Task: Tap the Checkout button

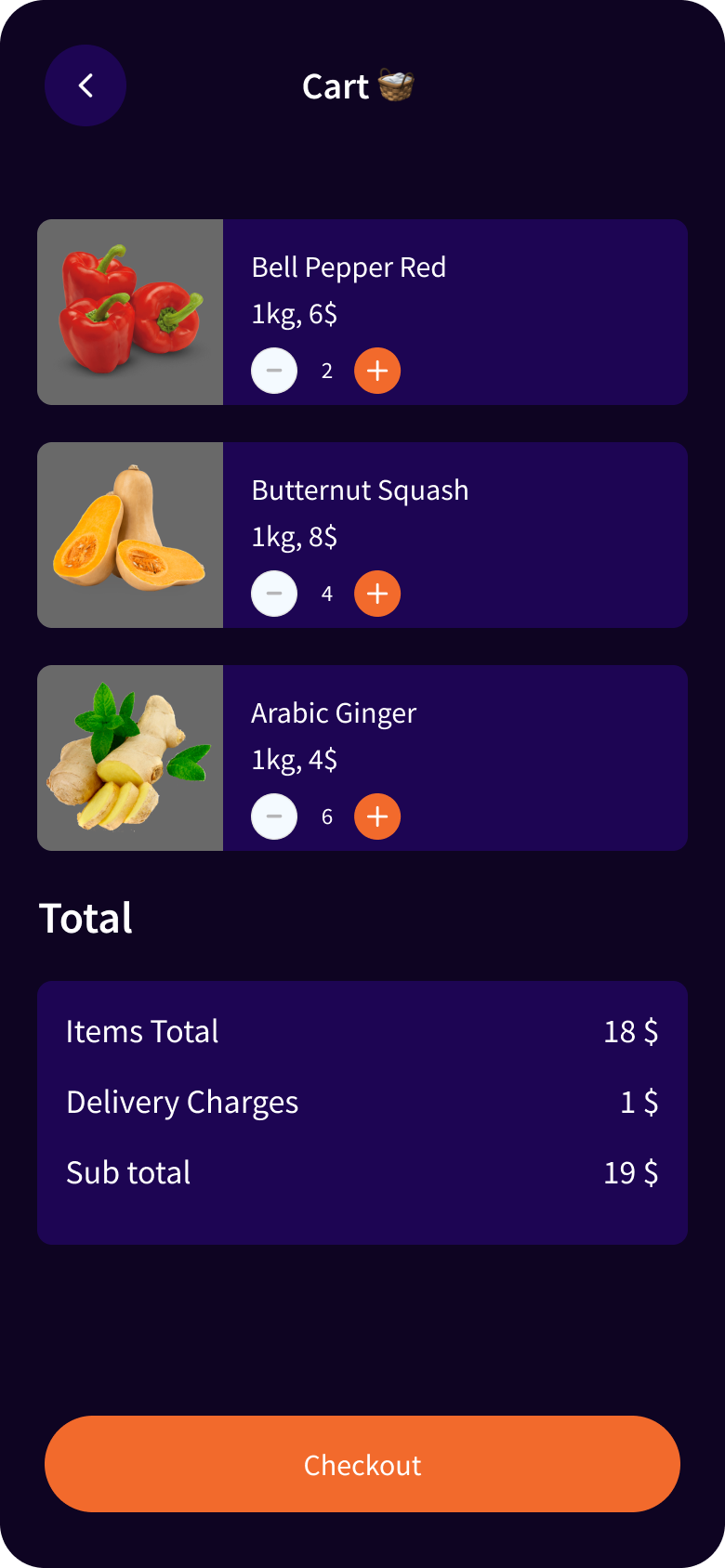Action: pyautogui.click(x=362, y=1464)
